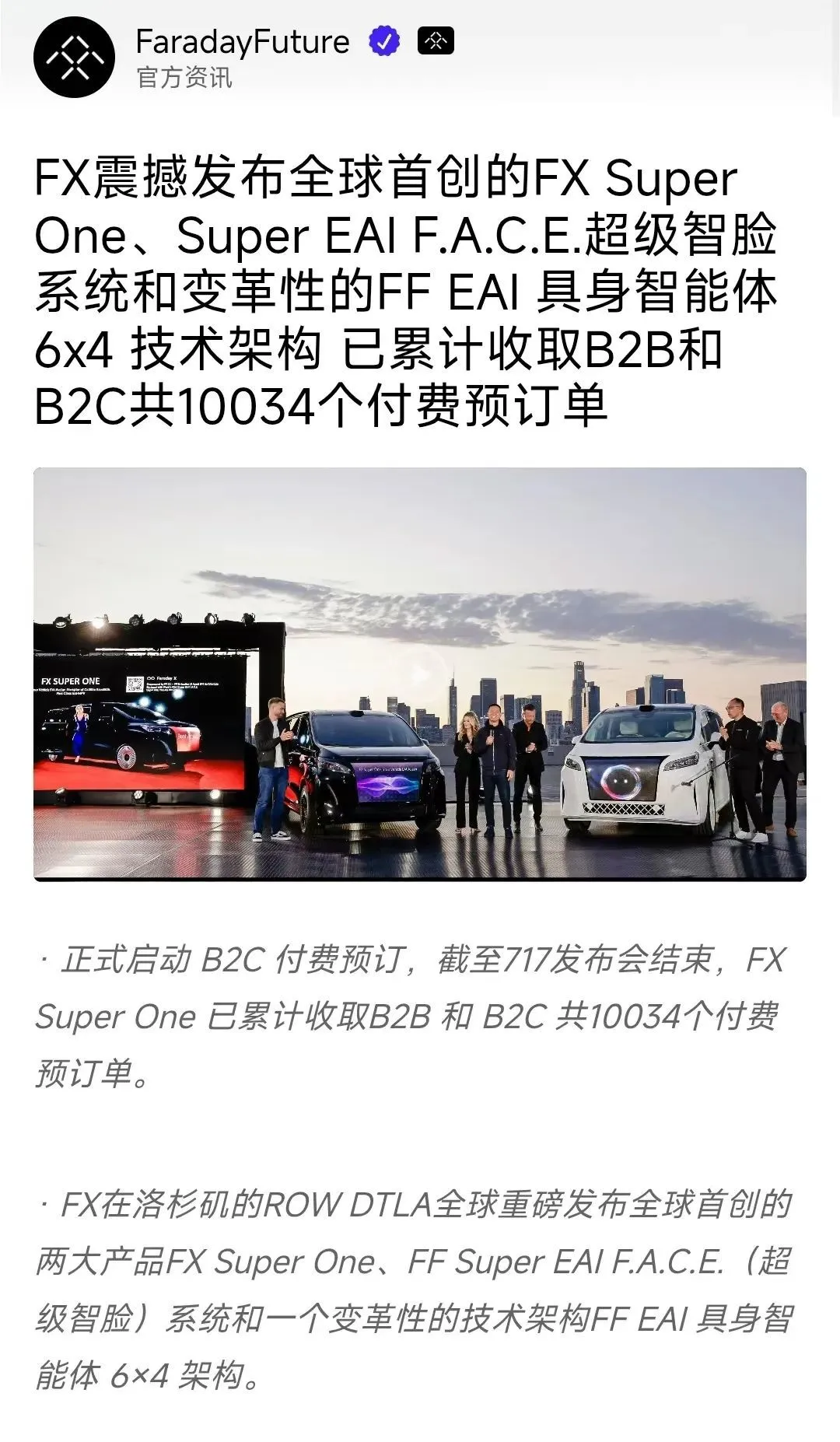
Task: Open the FaradayFuture profile avatar
Action: [75, 58]
